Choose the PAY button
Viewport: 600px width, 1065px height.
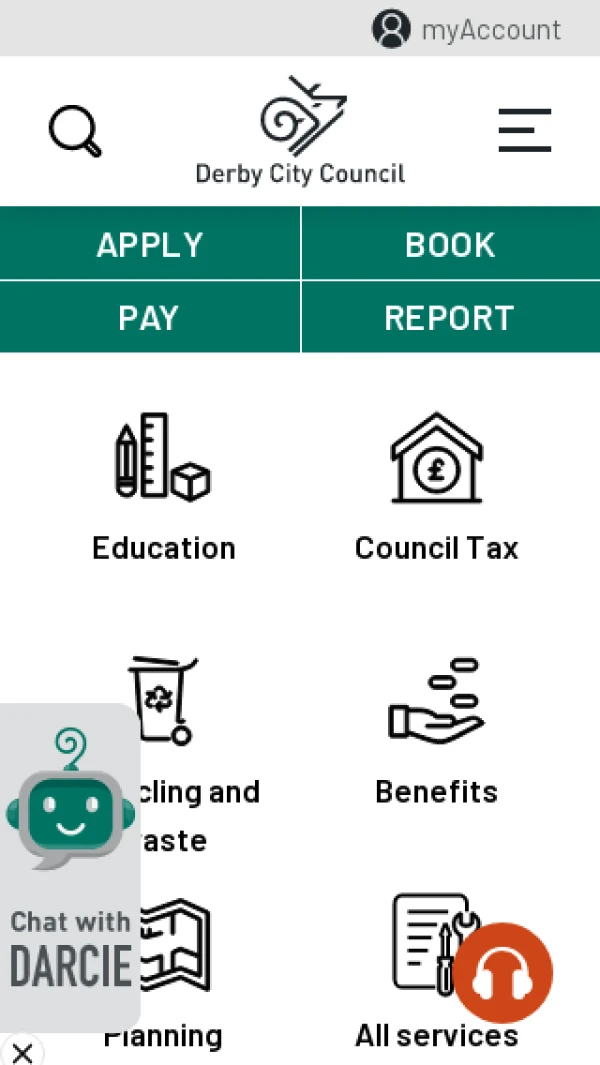coord(150,318)
